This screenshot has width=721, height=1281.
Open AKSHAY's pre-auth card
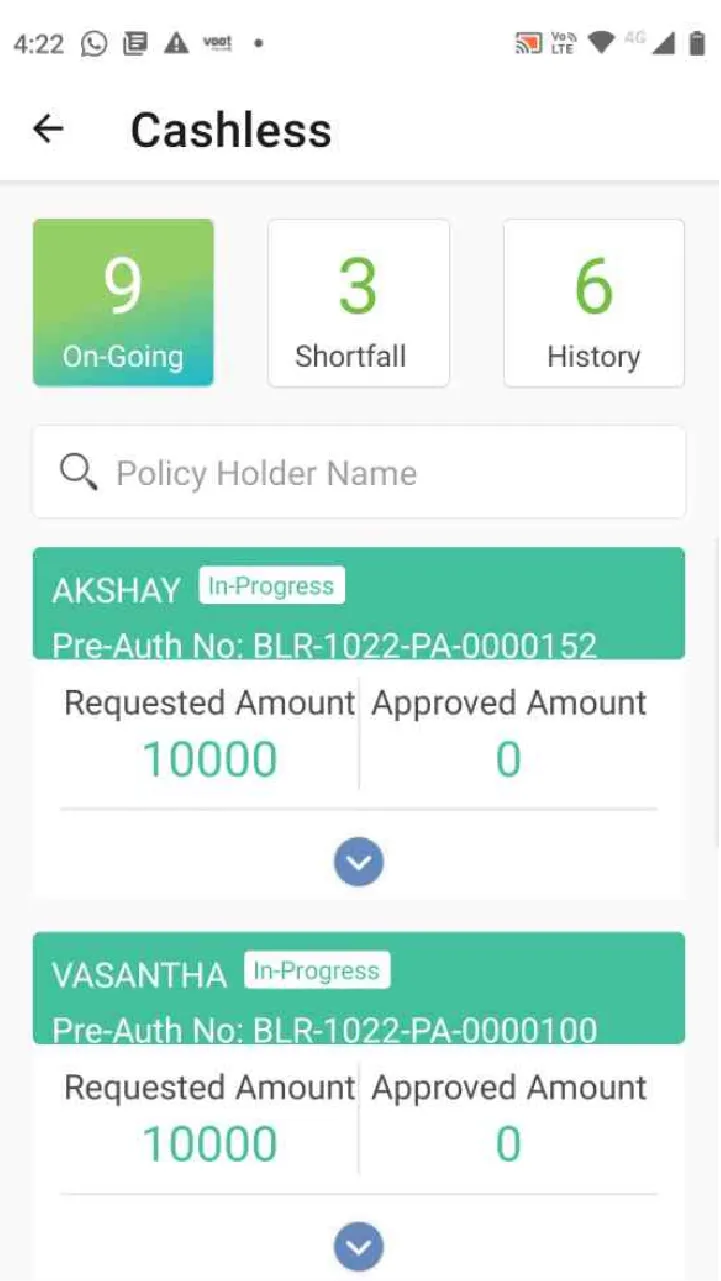(x=359, y=603)
